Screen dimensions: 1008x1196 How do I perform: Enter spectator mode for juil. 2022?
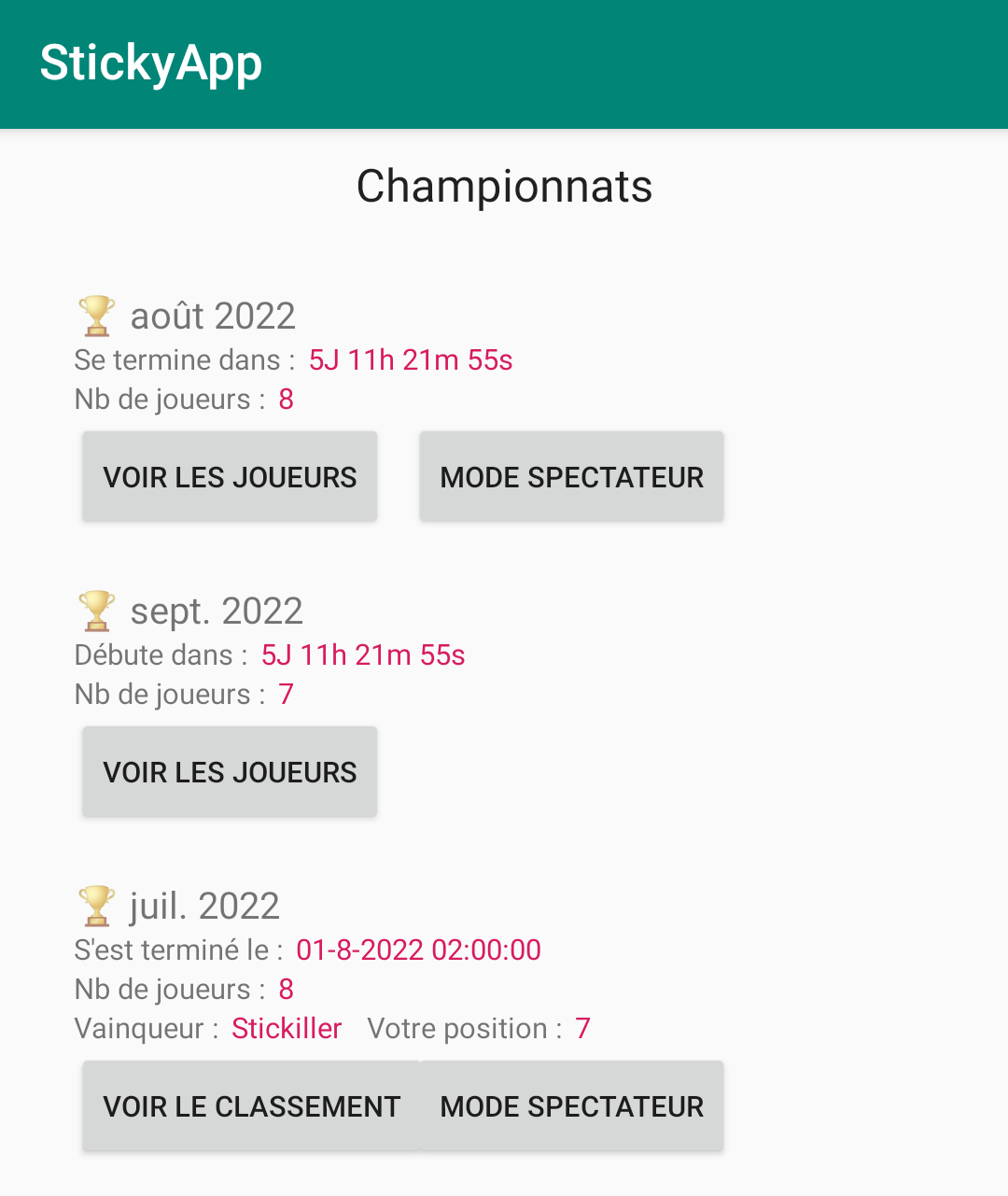click(572, 1106)
